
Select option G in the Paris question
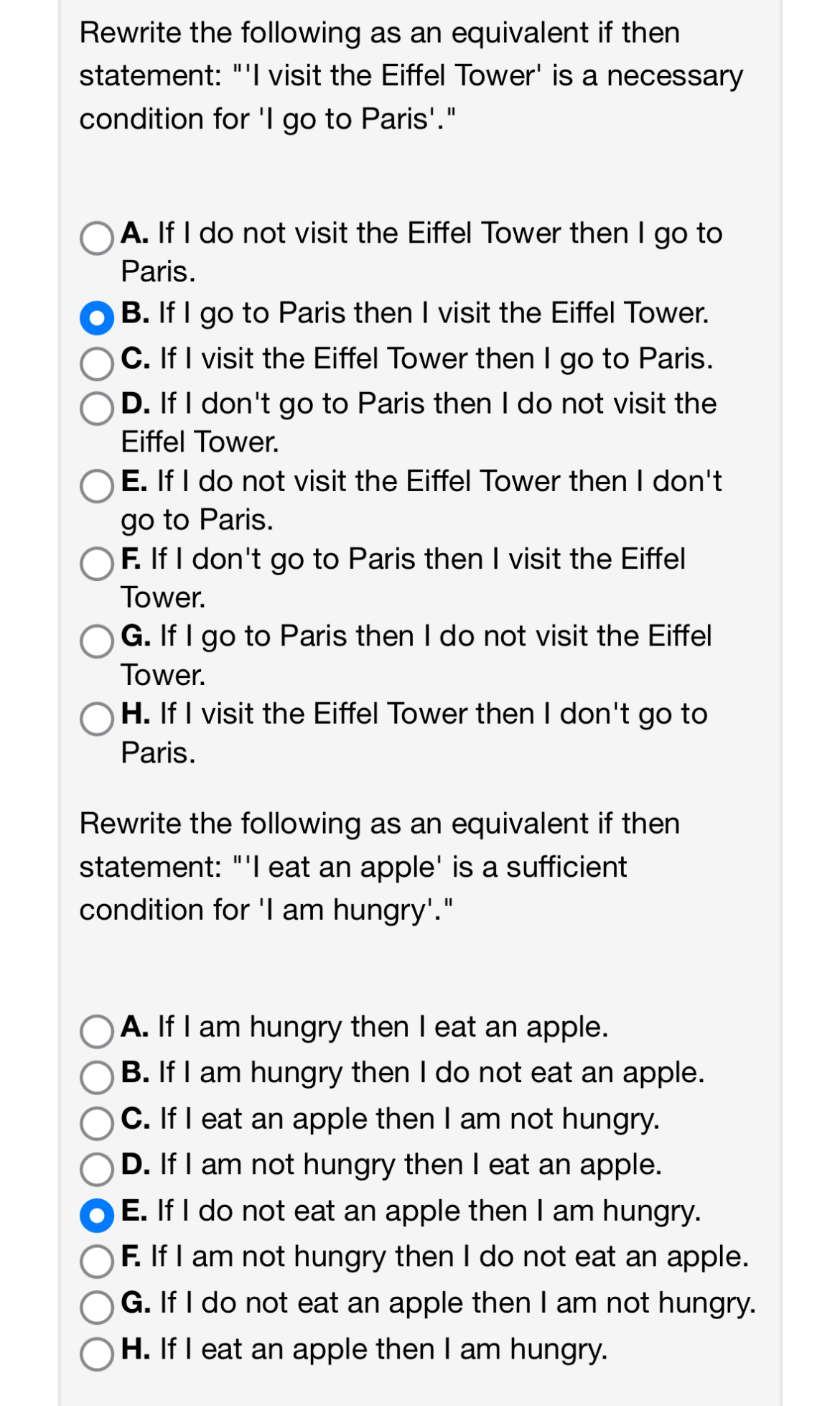coord(97,641)
